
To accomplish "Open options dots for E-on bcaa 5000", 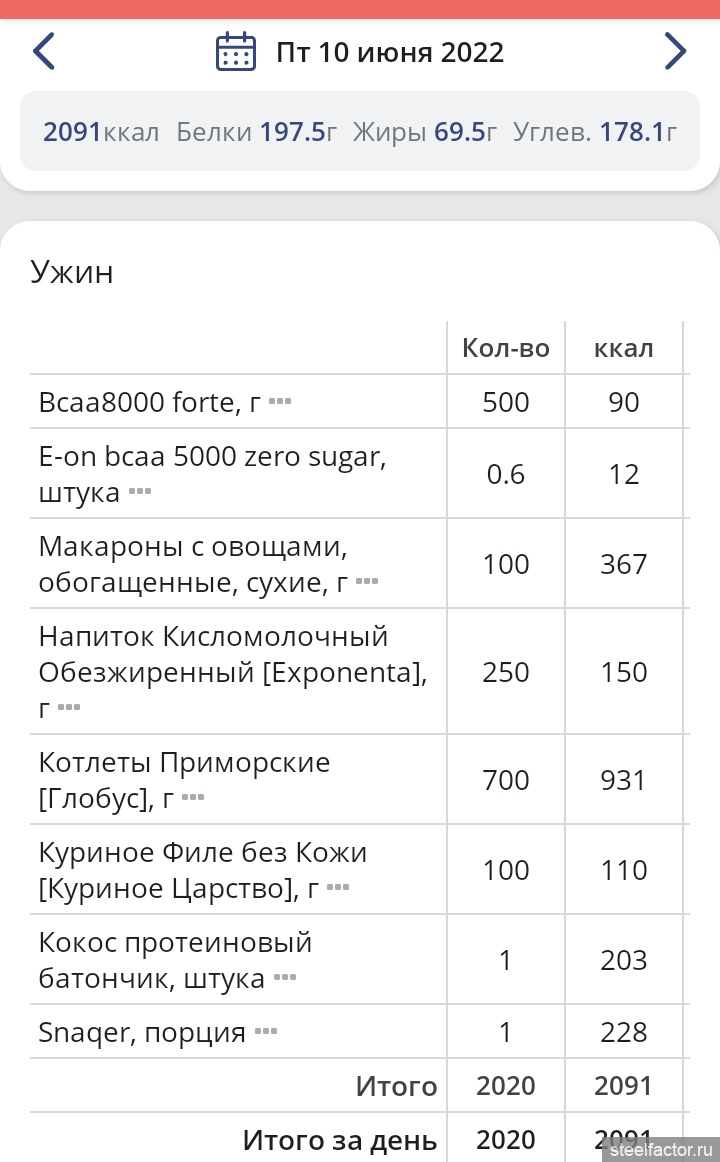I will tap(140, 491).
